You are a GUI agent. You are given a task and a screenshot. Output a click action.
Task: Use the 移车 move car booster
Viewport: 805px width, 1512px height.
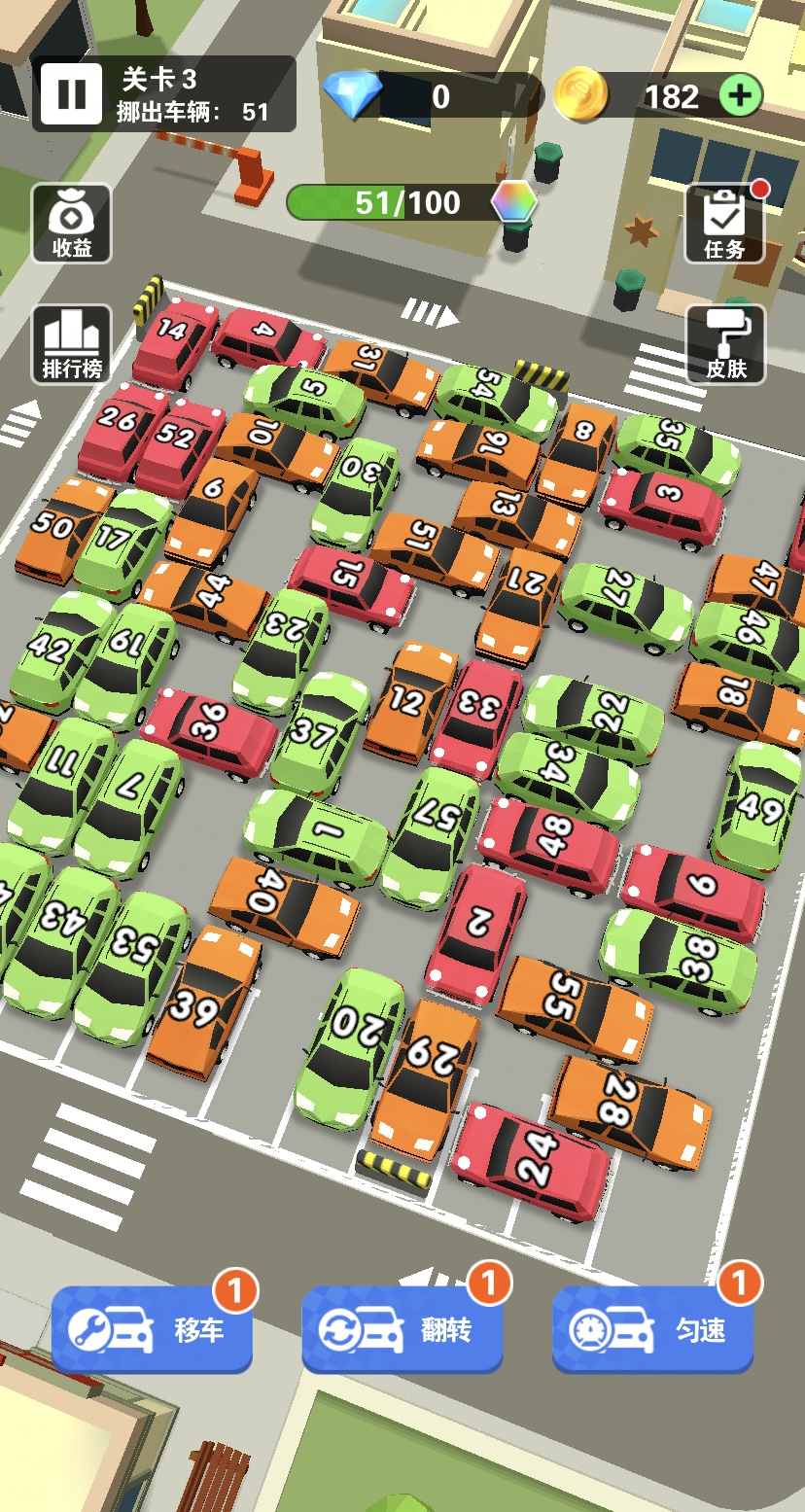coord(152,1329)
